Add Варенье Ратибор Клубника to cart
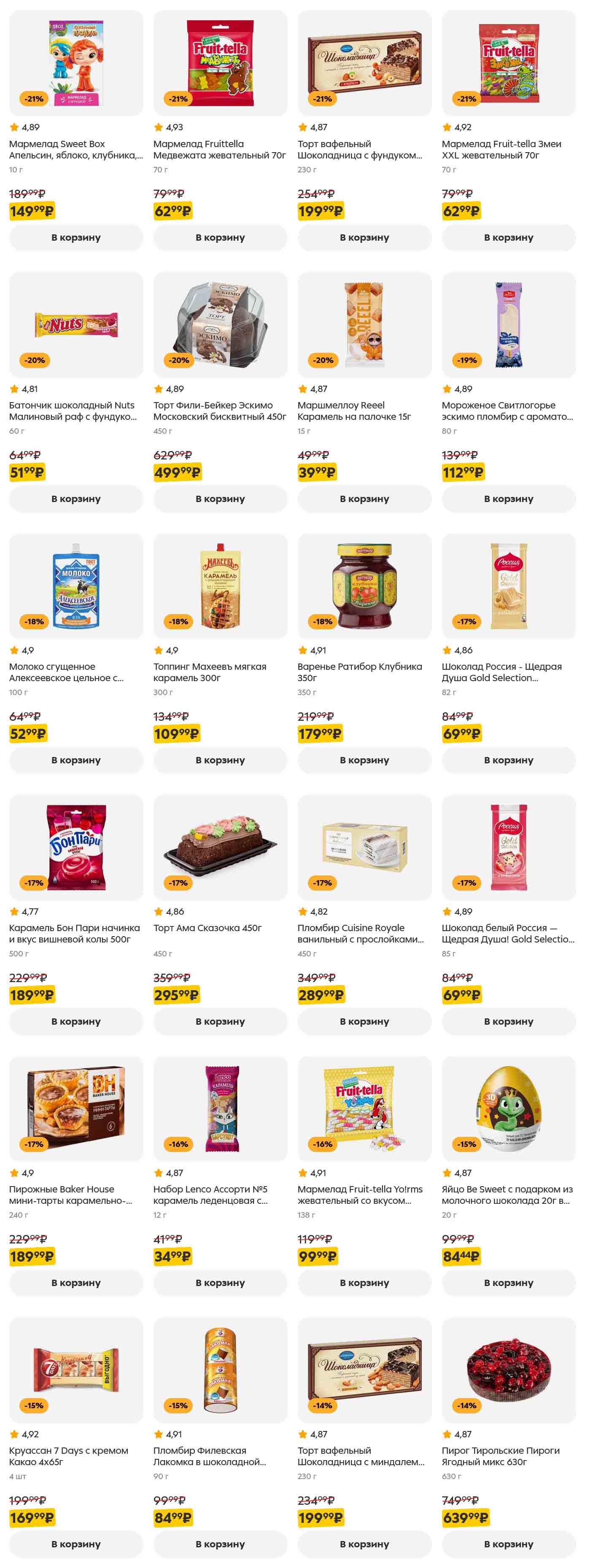This screenshot has height=1568, width=596. 364,760
